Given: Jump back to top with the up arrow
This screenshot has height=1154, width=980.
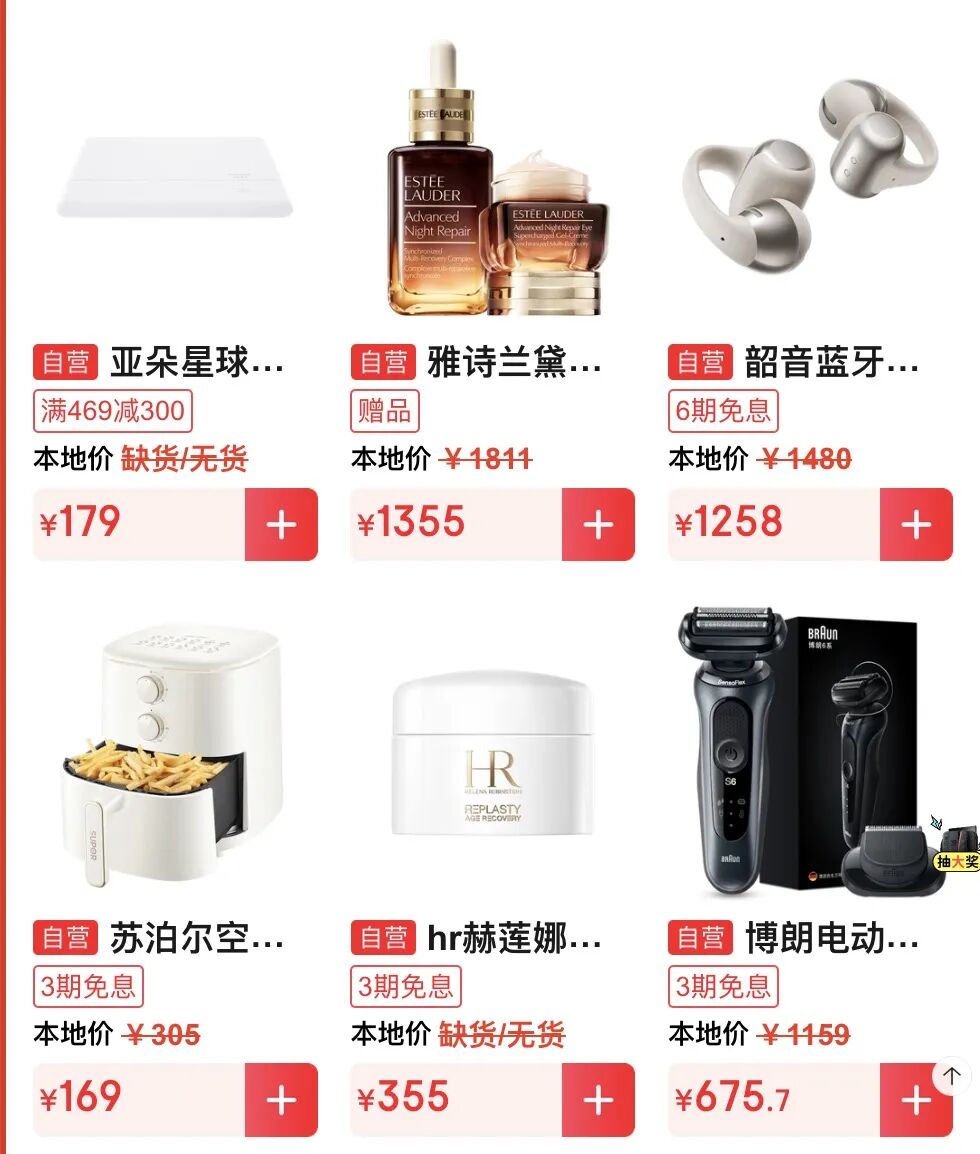Looking at the screenshot, I should coord(951,1075).
